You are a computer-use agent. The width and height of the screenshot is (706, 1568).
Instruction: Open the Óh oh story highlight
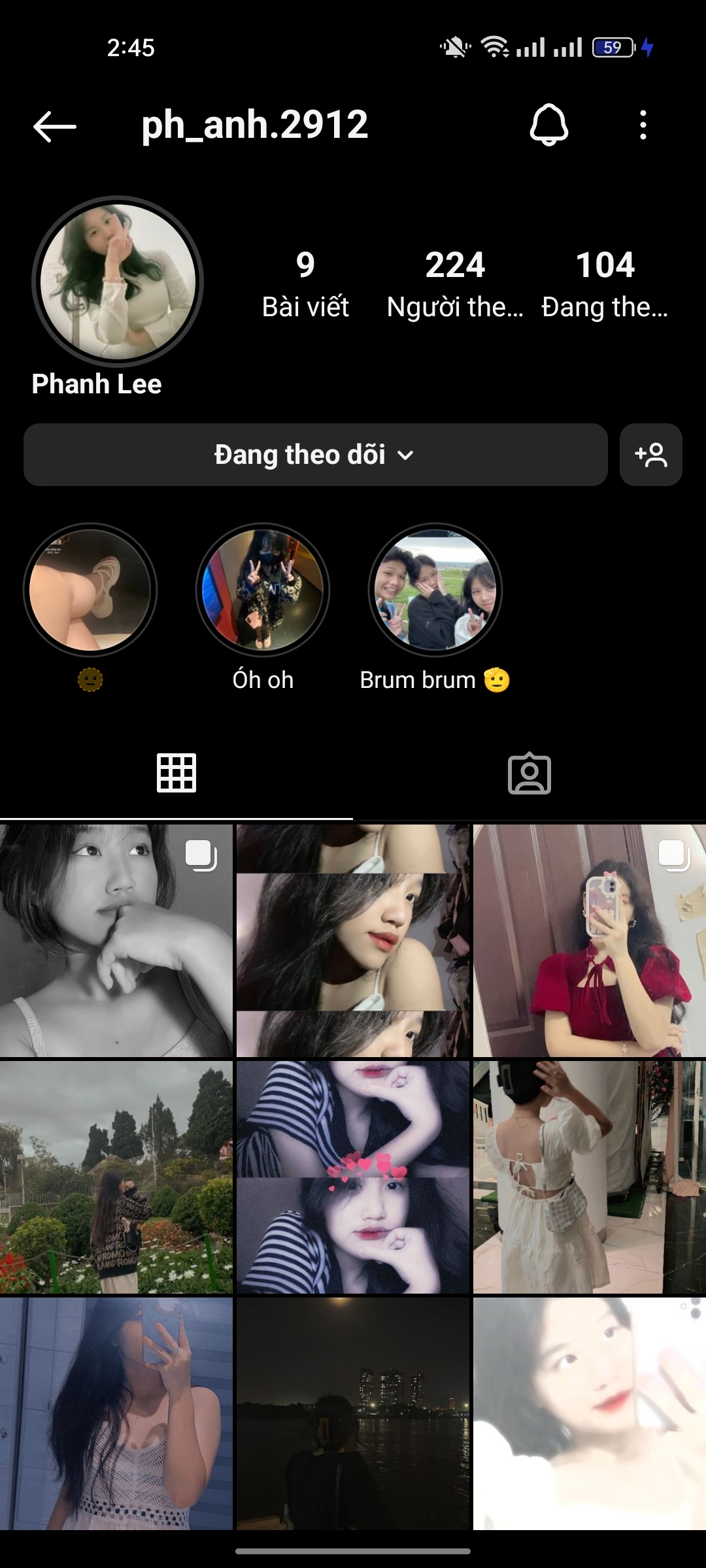tap(263, 590)
